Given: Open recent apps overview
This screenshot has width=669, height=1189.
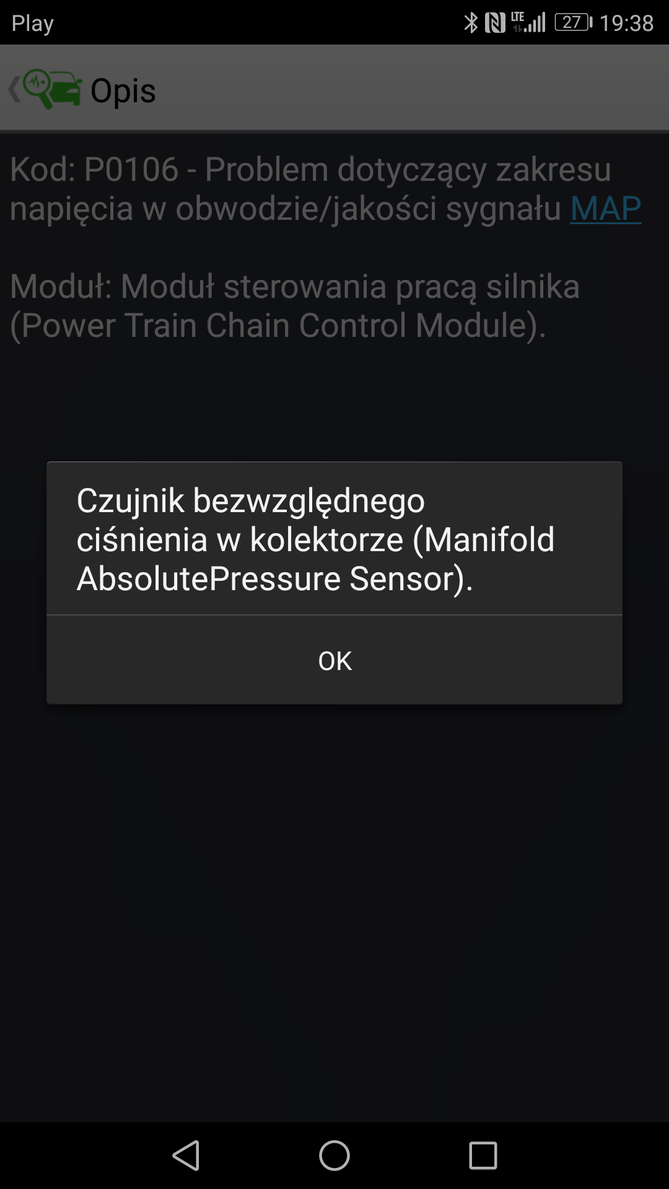Looking at the screenshot, I should [x=483, y=1155].
